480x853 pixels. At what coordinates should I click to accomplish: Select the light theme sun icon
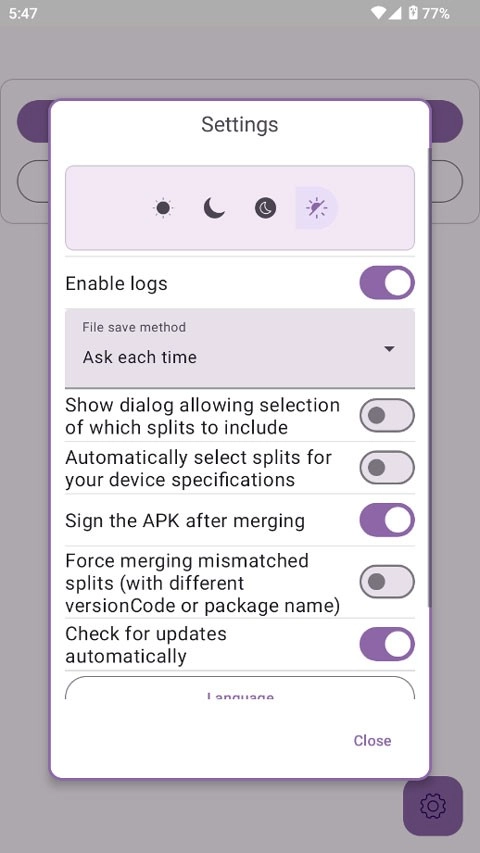pos(163,208)
